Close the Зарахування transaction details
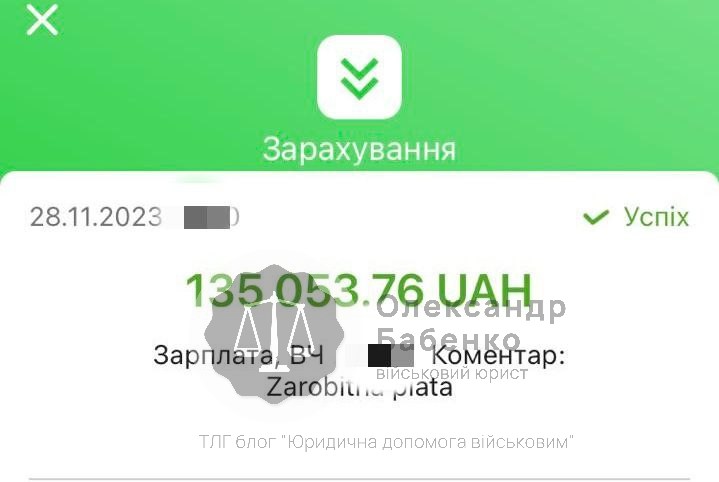The height and width of the screenshot is (482, 719). coord(42,19)
